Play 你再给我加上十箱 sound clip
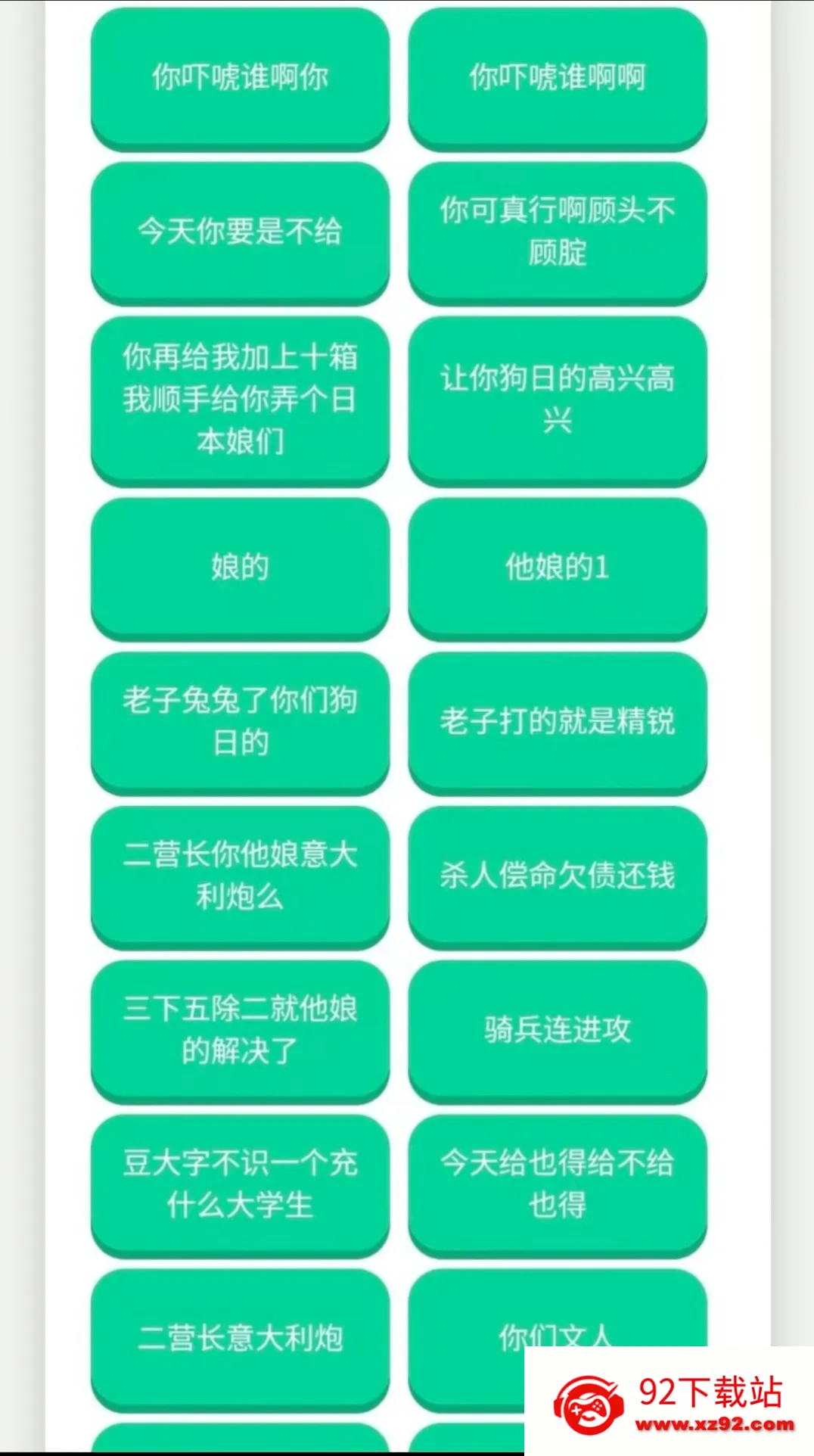 [x=240, y=399]
